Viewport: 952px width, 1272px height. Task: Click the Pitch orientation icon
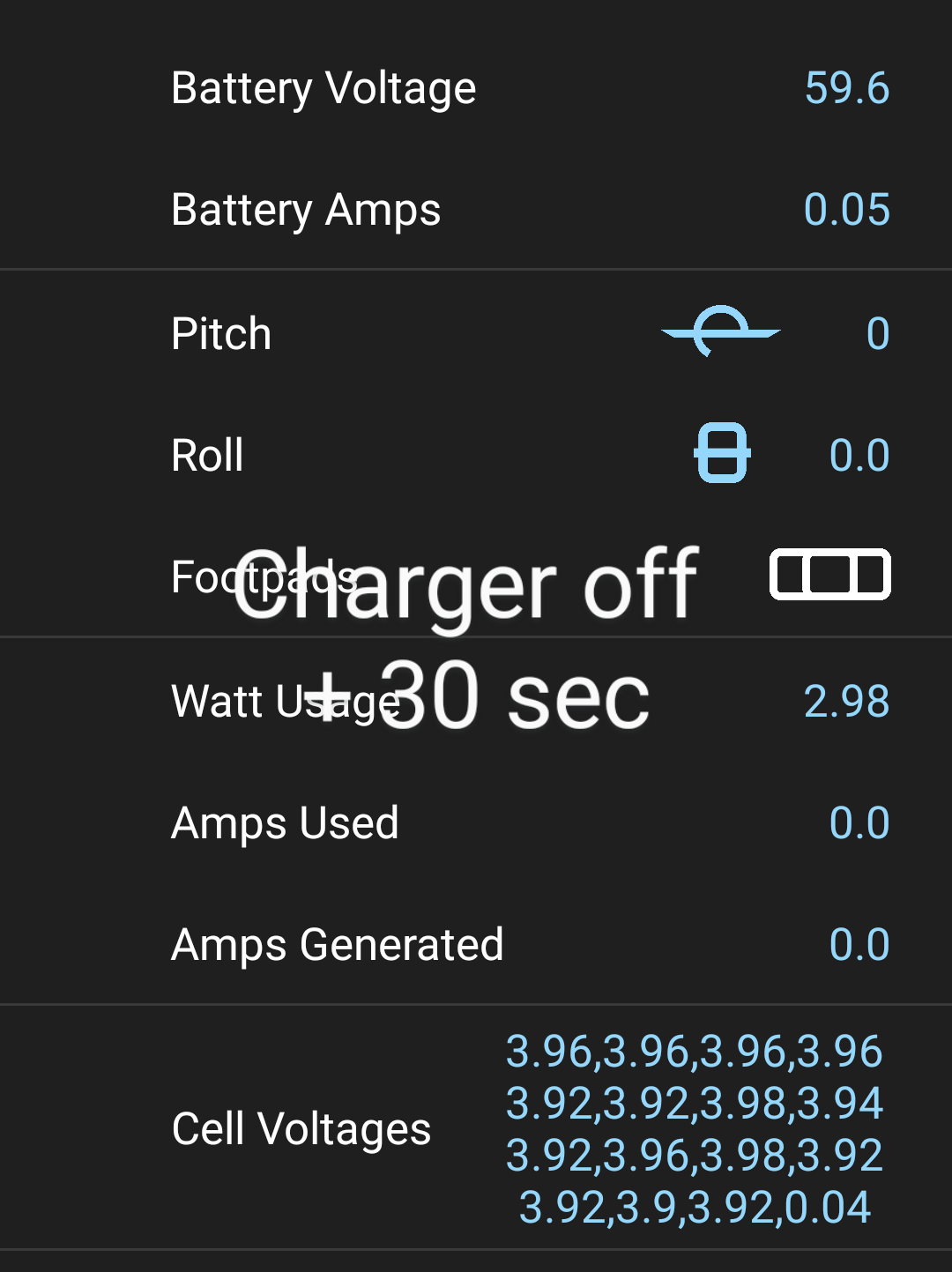tap(719, 332)
